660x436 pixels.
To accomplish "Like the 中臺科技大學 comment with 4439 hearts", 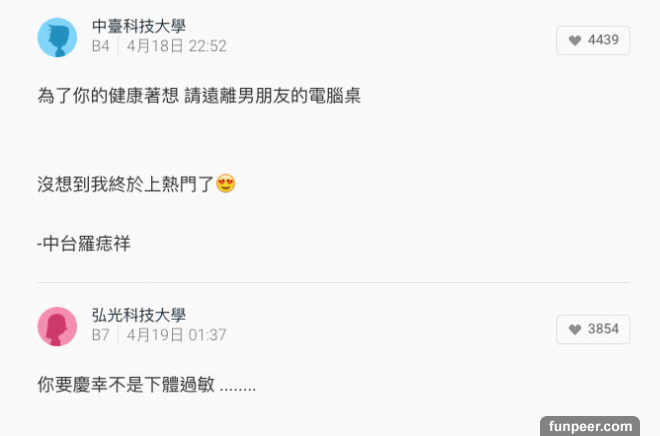I will [593, 40].
